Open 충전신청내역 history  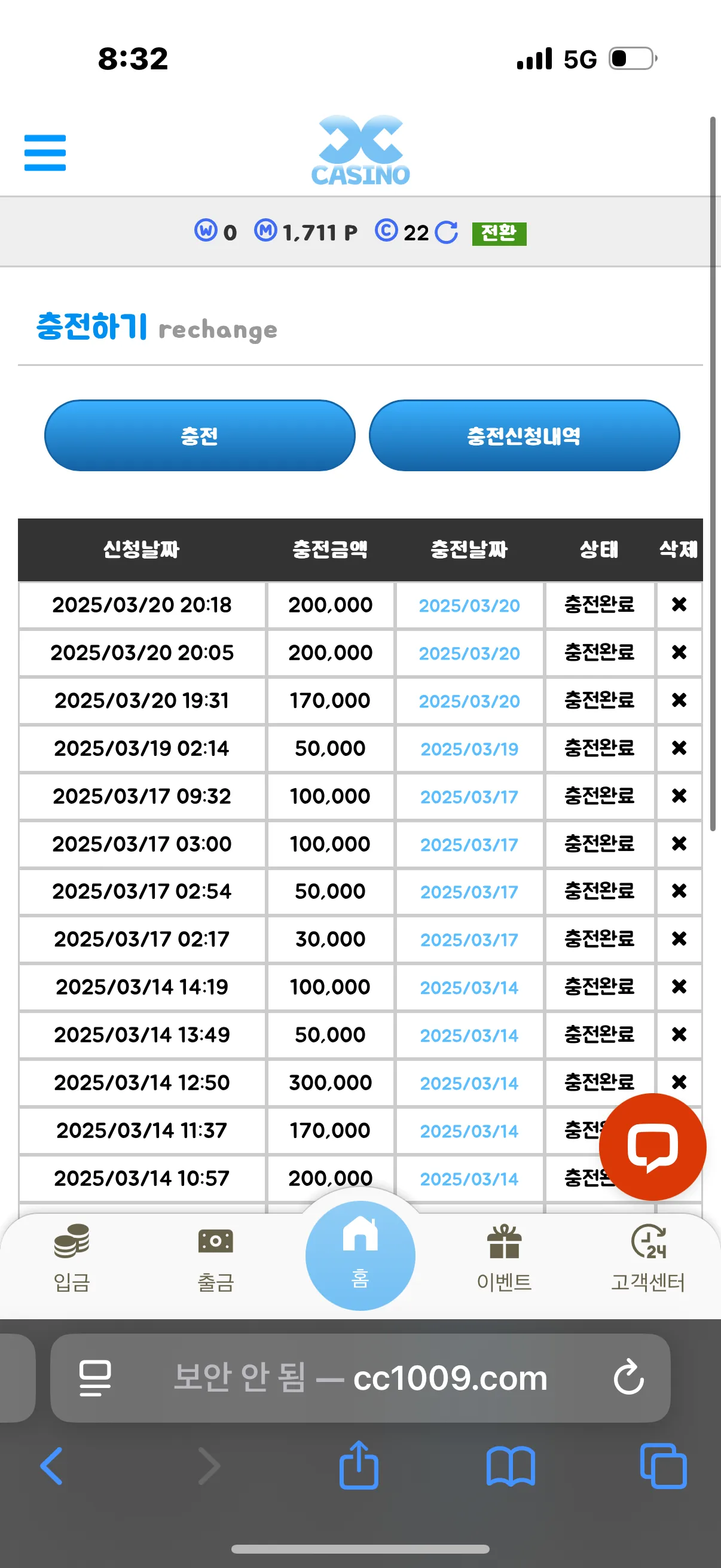point(524,435)
